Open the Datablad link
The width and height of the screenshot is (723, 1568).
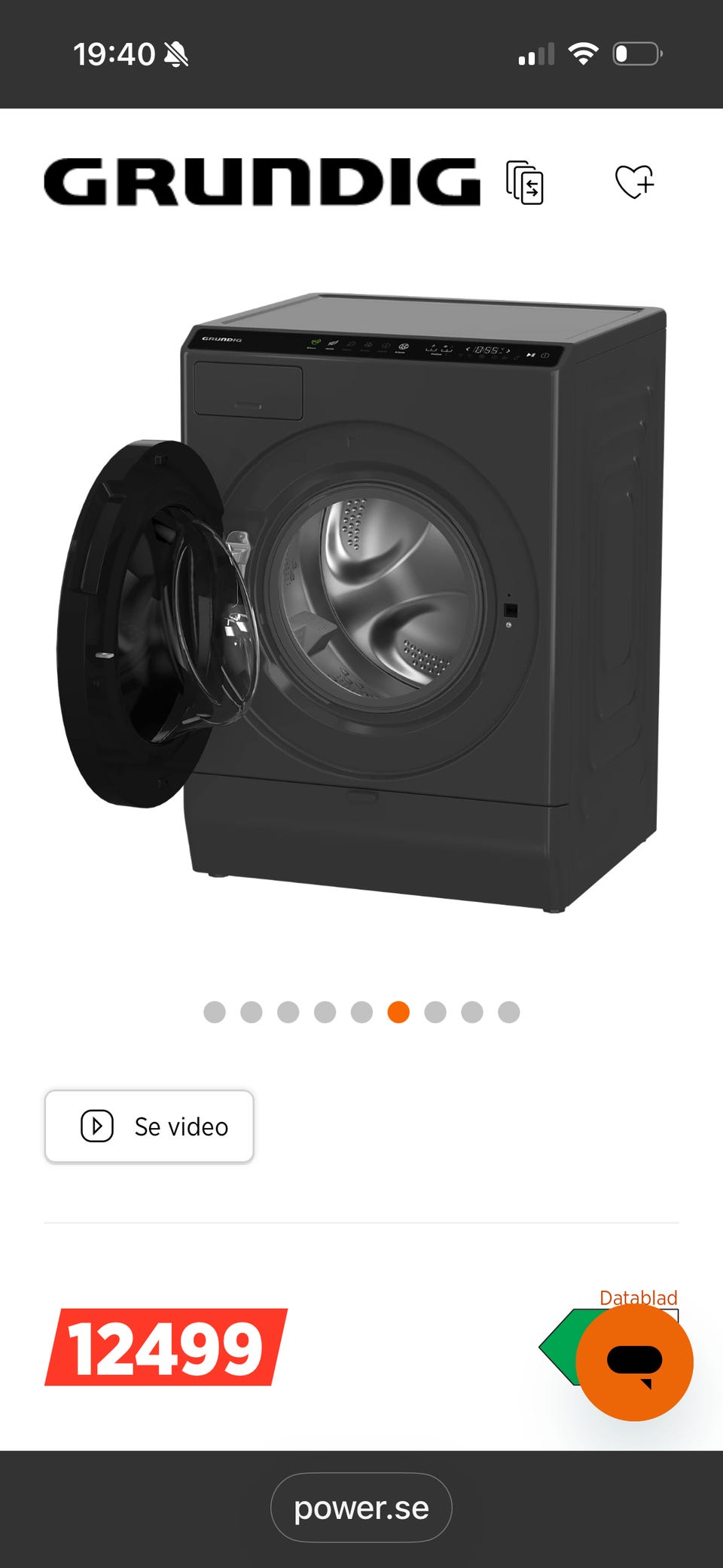tap(638, 1297)
